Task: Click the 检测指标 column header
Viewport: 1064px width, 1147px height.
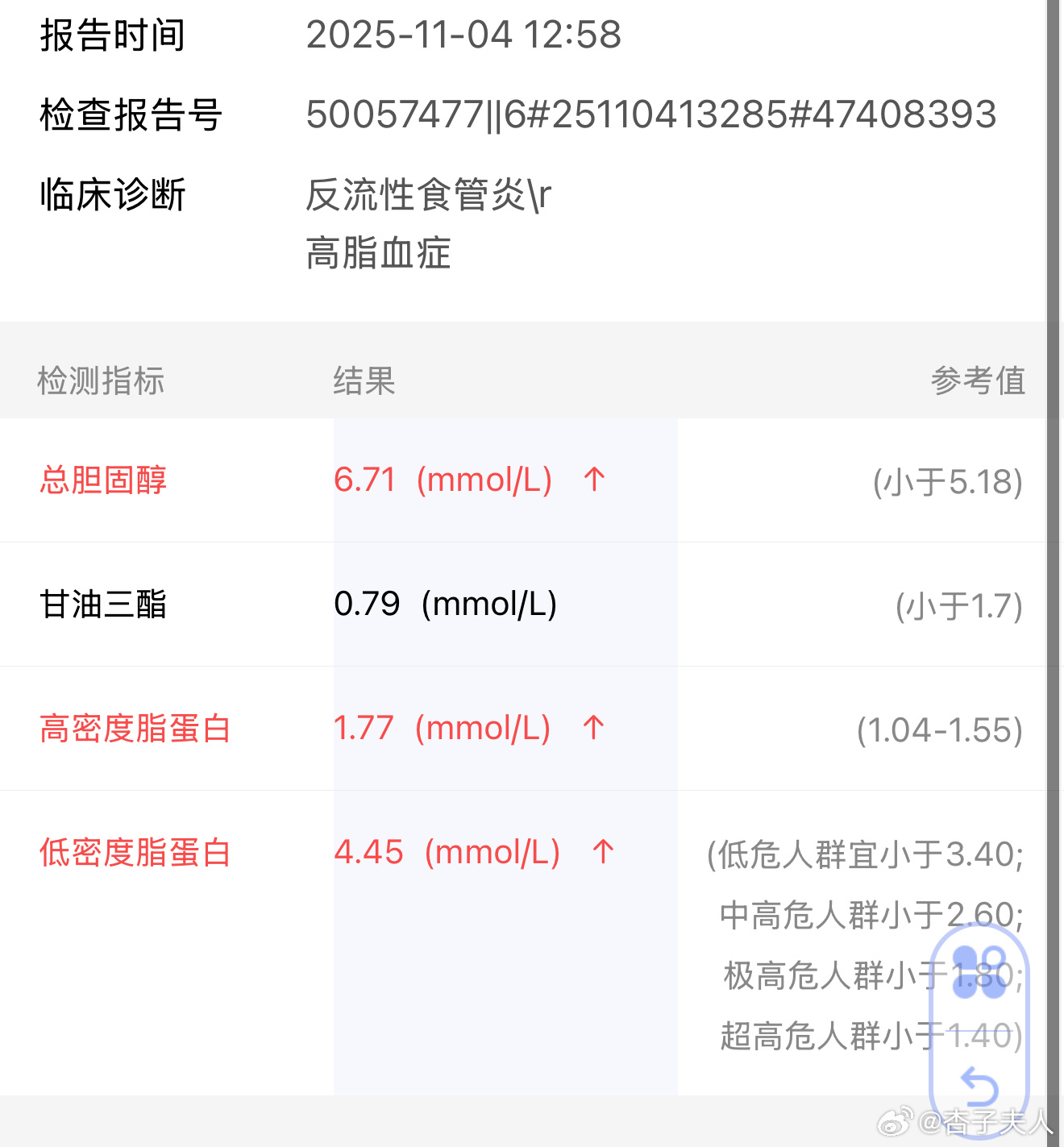Action: tap(101, 380)
